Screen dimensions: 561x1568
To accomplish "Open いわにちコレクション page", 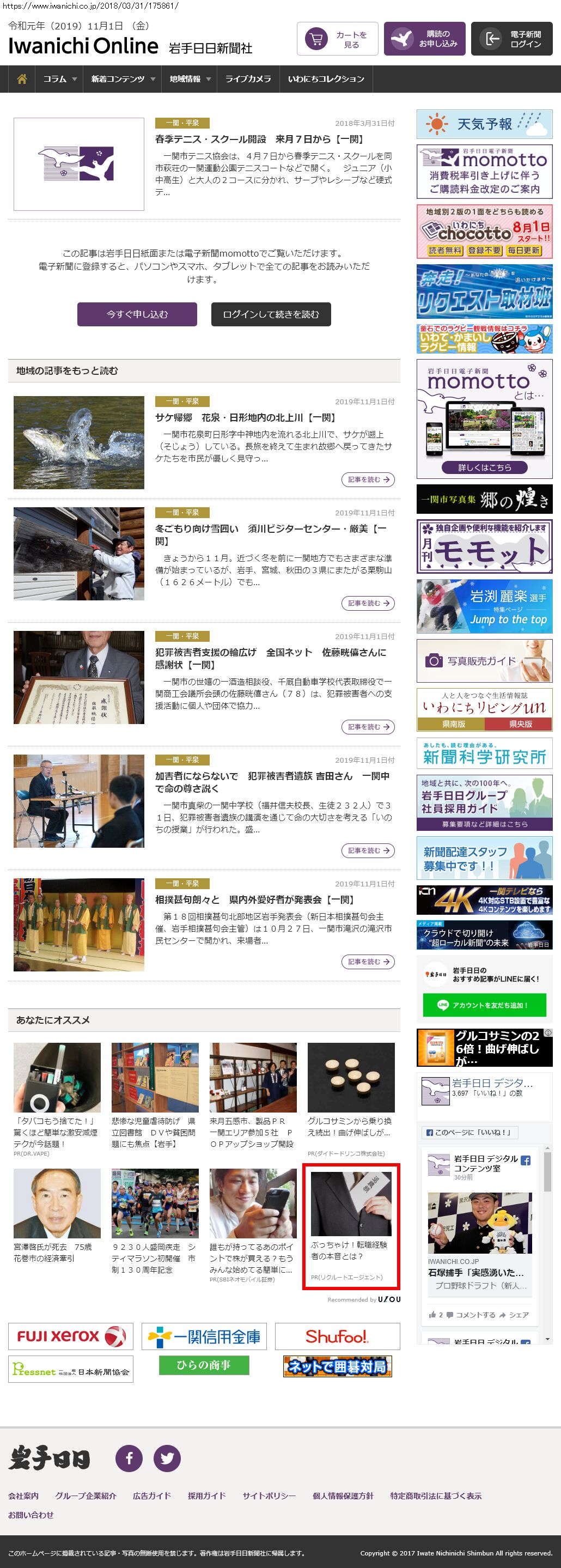I will coord(326,79).
